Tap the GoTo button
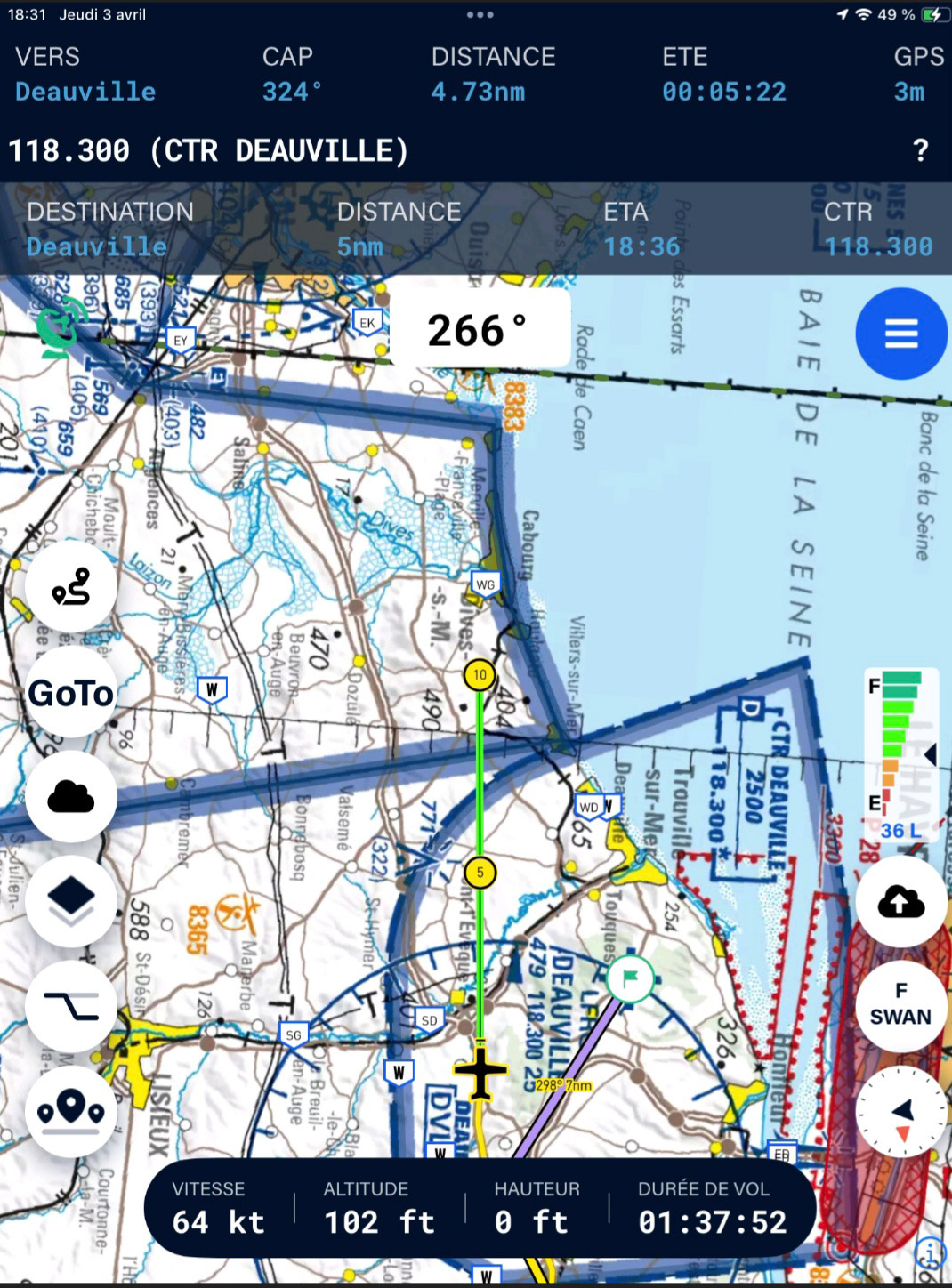 pos(71,692)
